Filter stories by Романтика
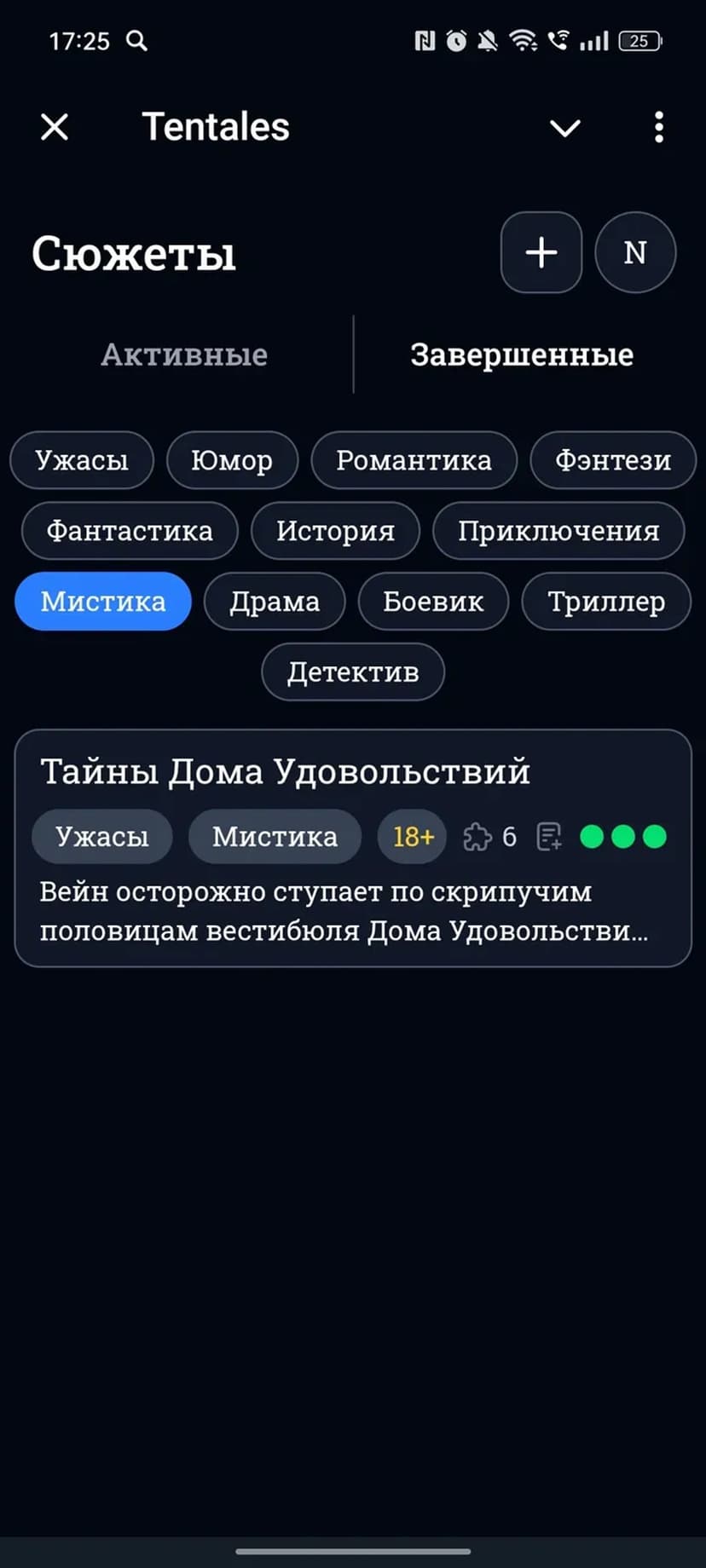706x1568 pixels. tap(414, 460)
